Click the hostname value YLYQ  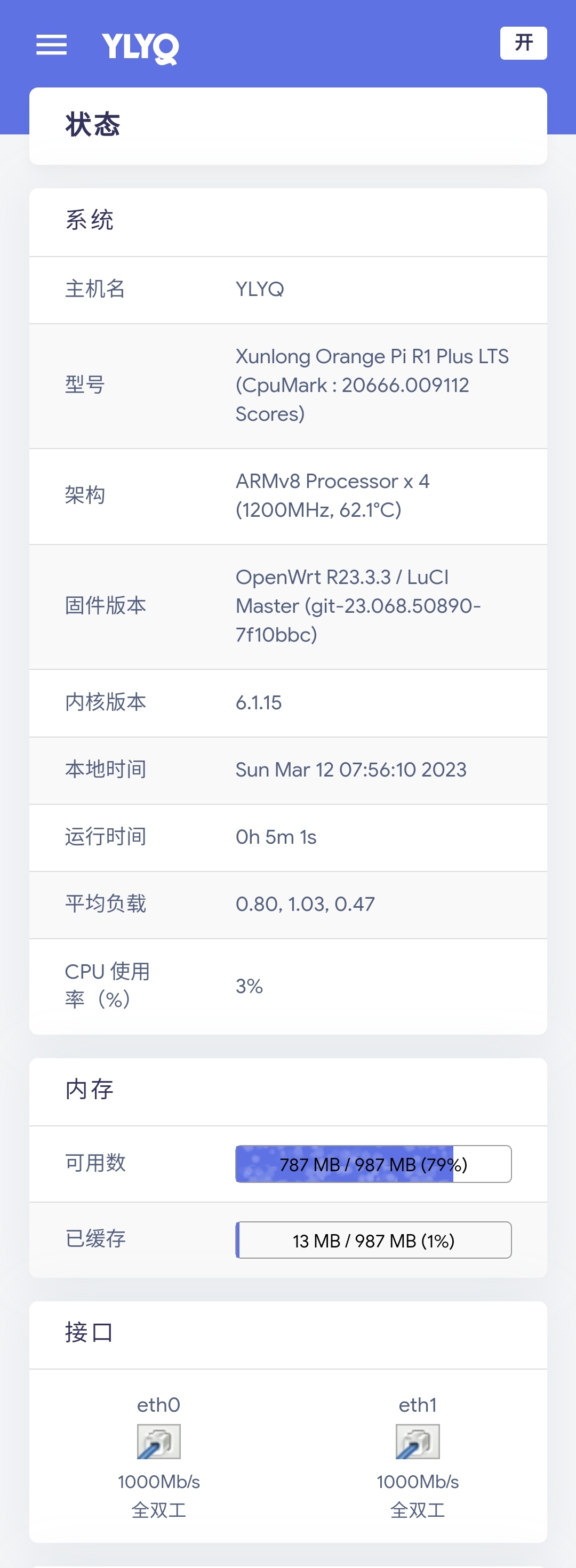(x=258, y=290)
